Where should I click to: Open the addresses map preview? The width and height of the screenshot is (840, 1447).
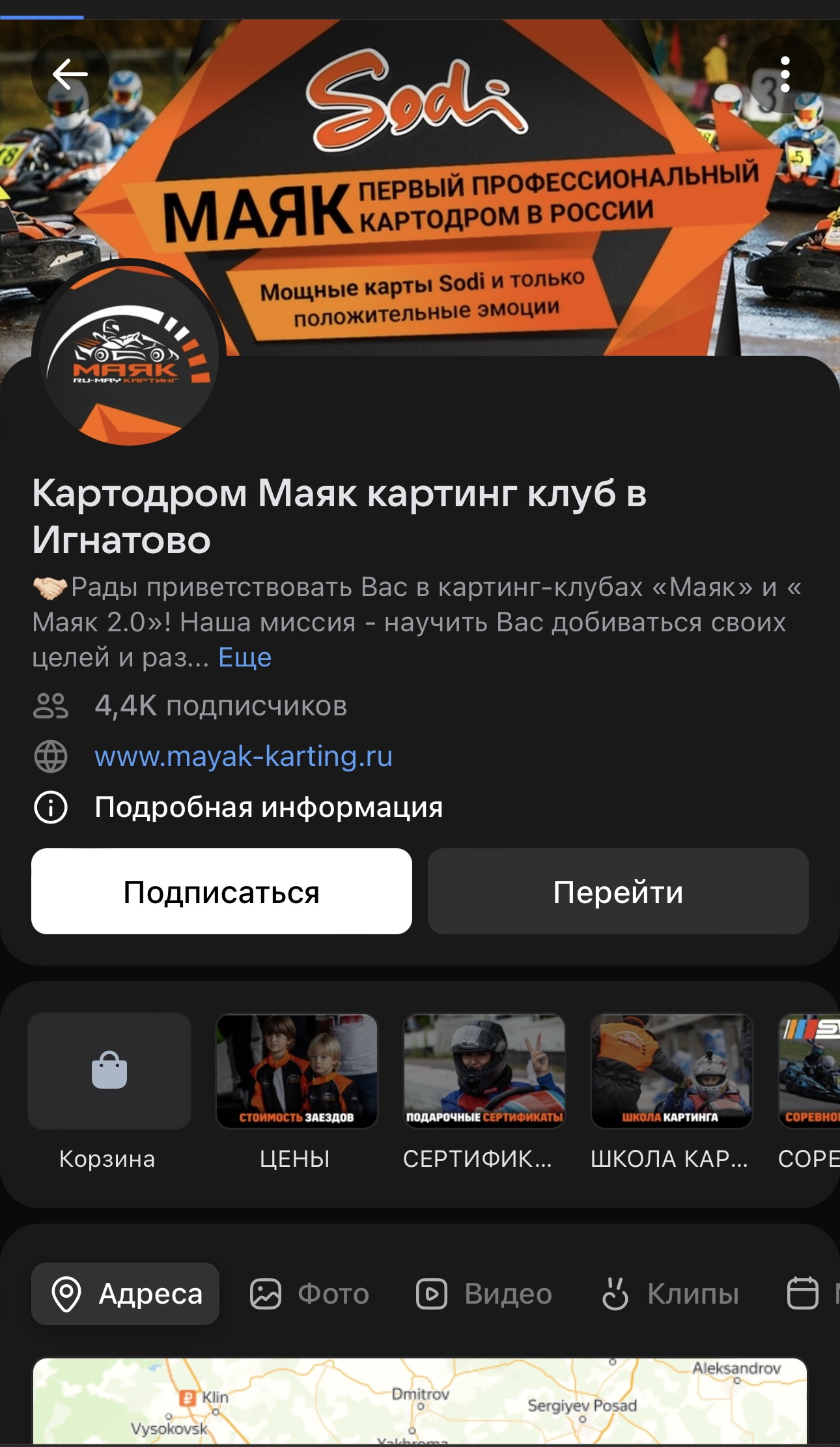point(419,1401)
